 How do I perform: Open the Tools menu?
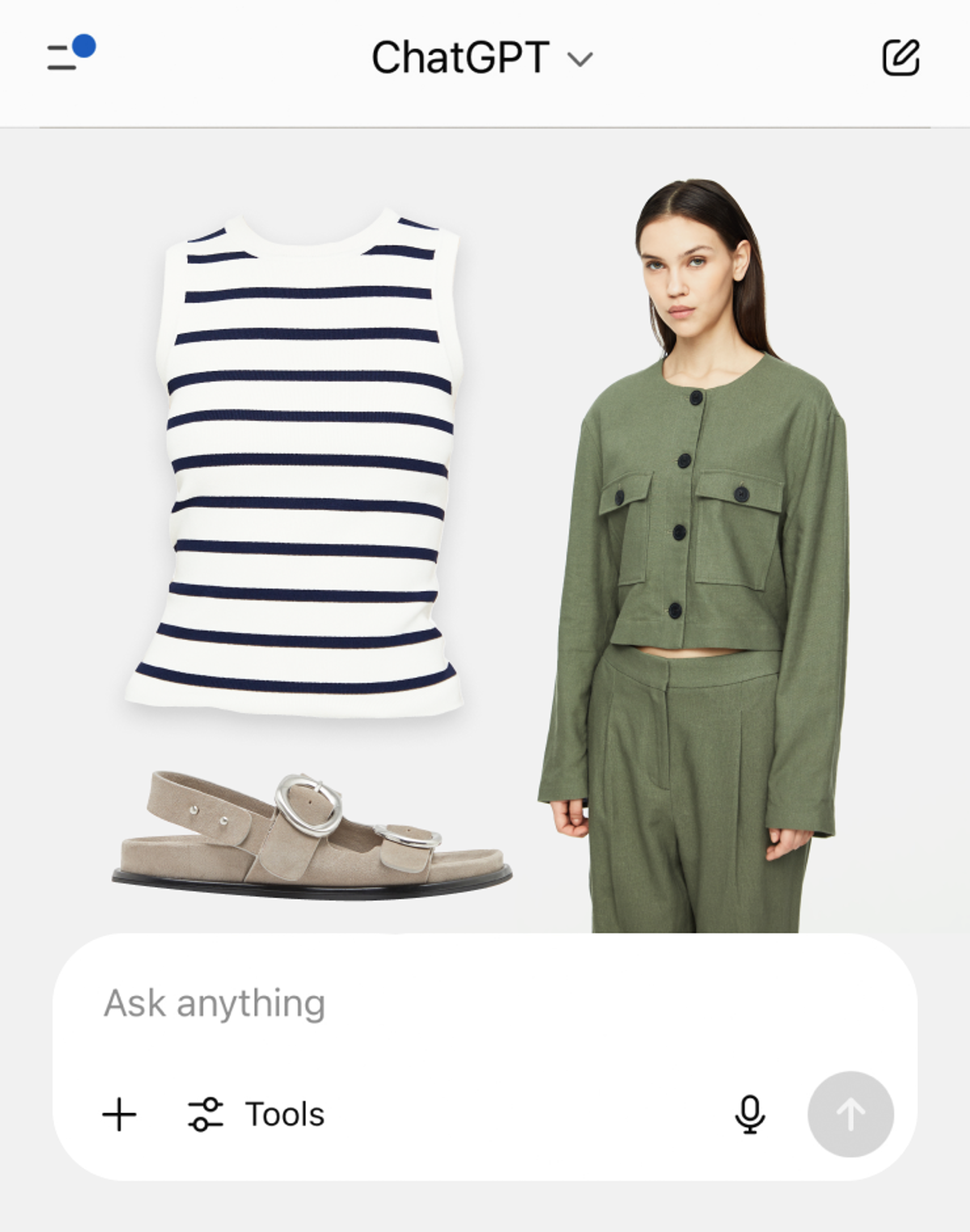pos(257,1114)
